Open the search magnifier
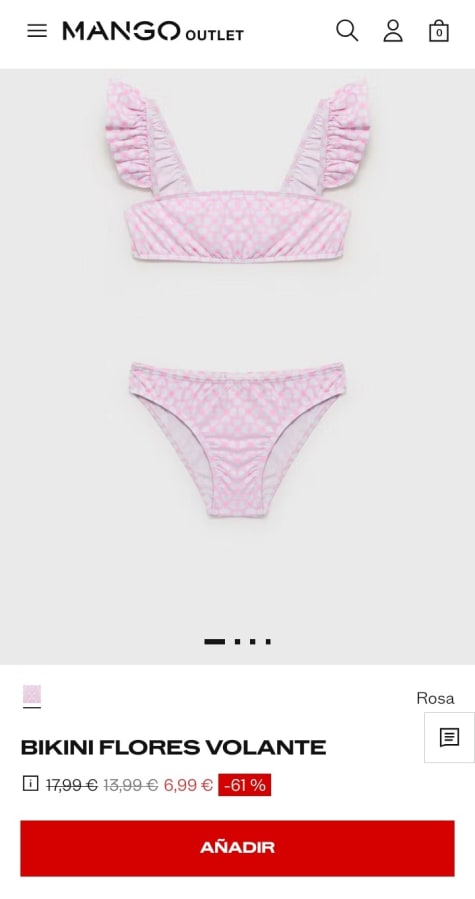 tap(347, 31)
